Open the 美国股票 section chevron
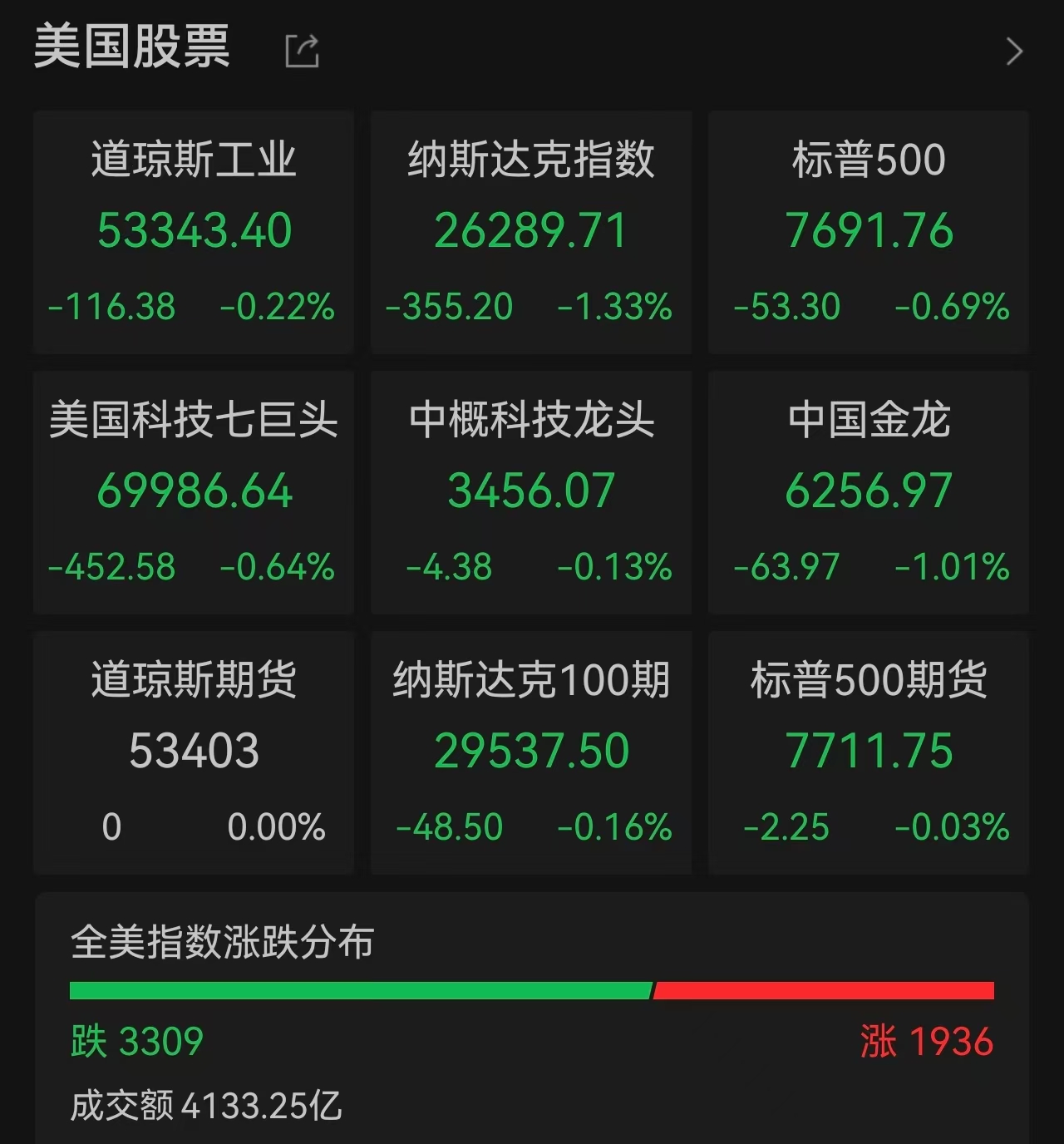Image resolution: width=1064 pixels, height=1144 pixels. (x=1014, y=52)
